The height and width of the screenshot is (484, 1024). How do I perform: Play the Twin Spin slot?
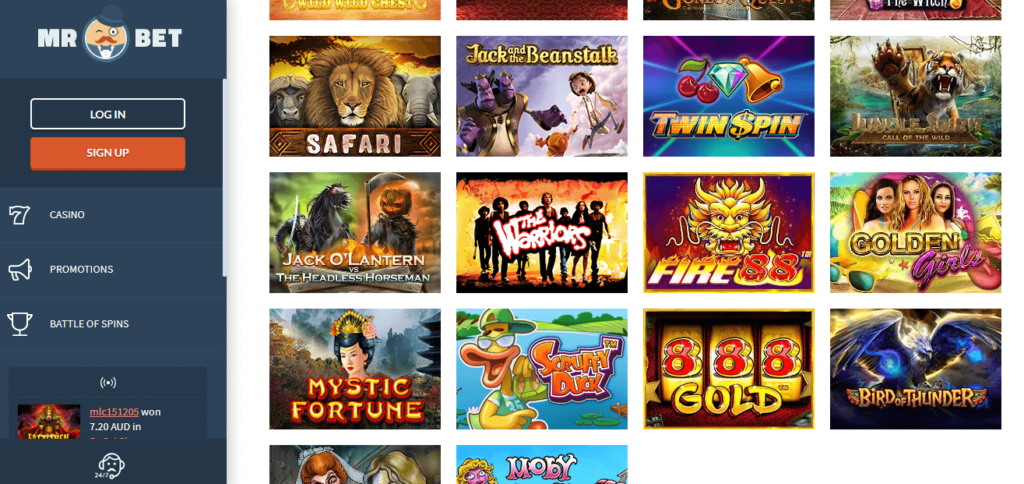728,96
